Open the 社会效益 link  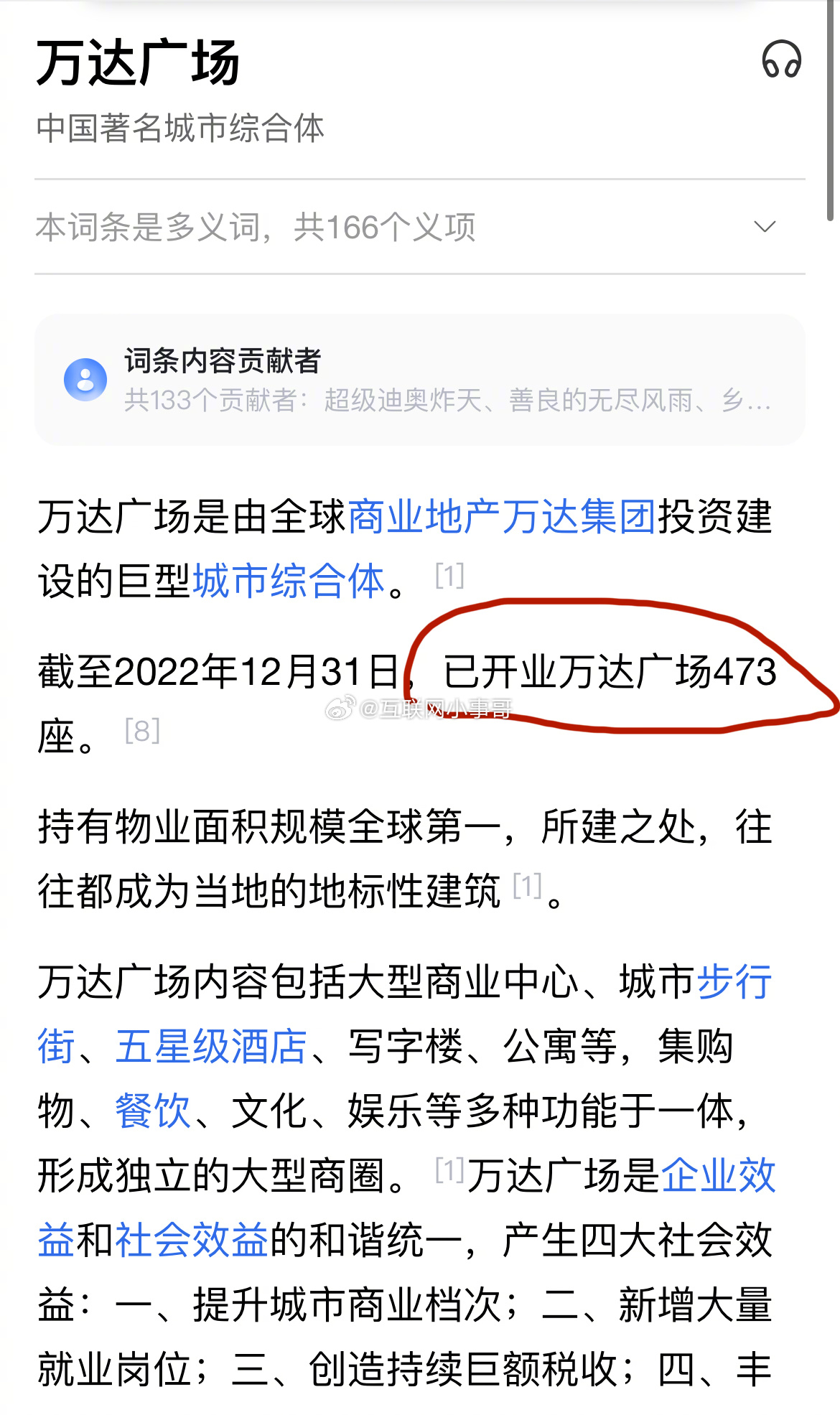click(191, 1241)
